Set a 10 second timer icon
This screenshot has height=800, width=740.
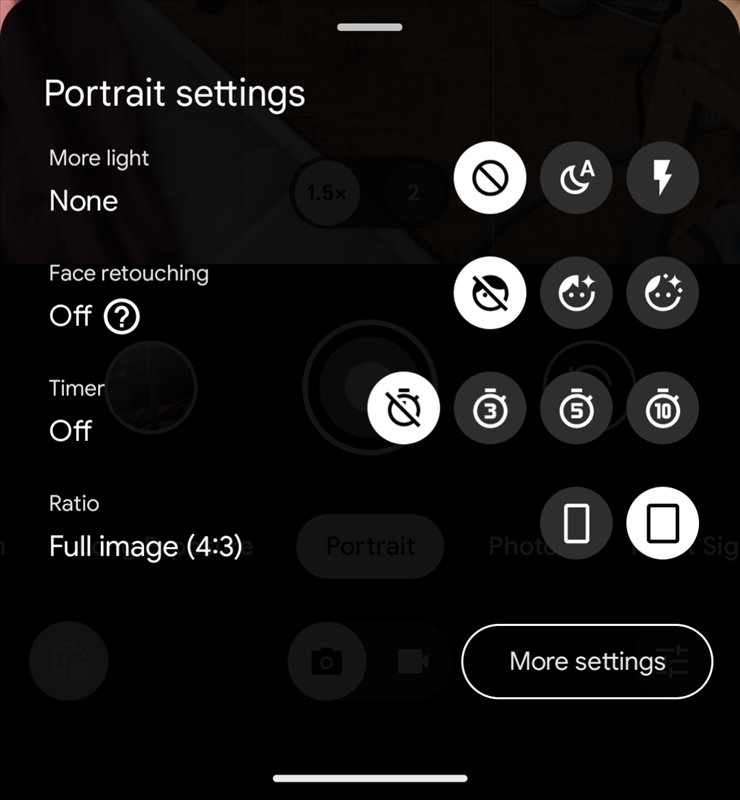pyautogui.click(x=663, y=407)
